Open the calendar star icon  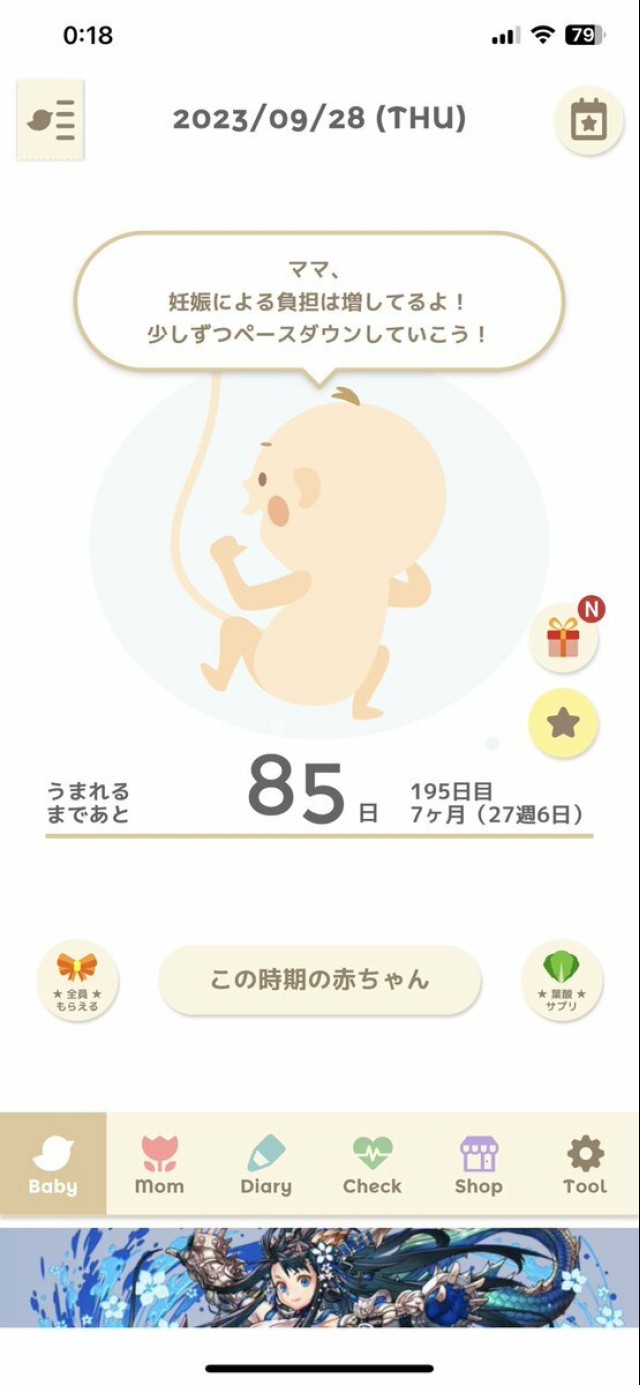[588, 120]
